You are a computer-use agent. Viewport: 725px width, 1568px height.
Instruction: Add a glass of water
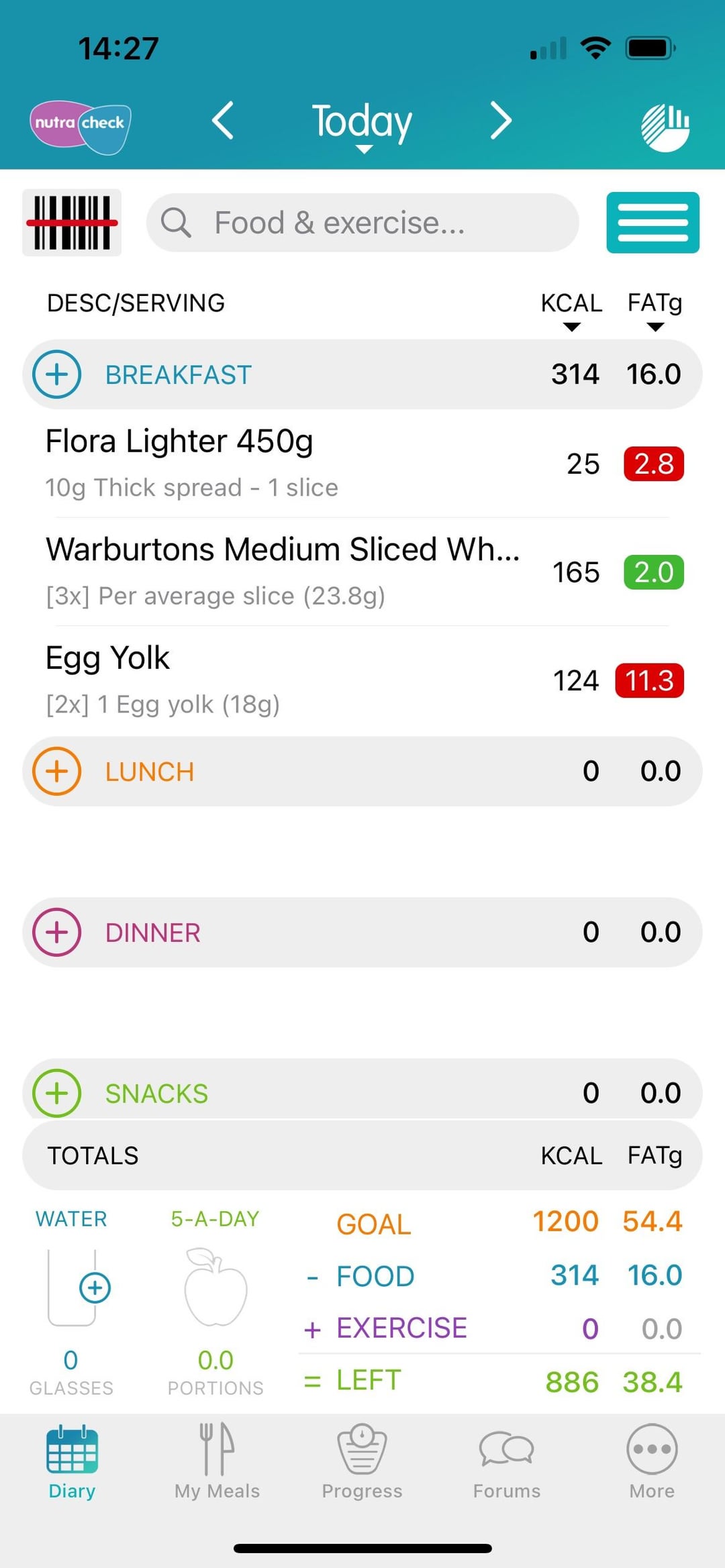[x=95, y=1288]
